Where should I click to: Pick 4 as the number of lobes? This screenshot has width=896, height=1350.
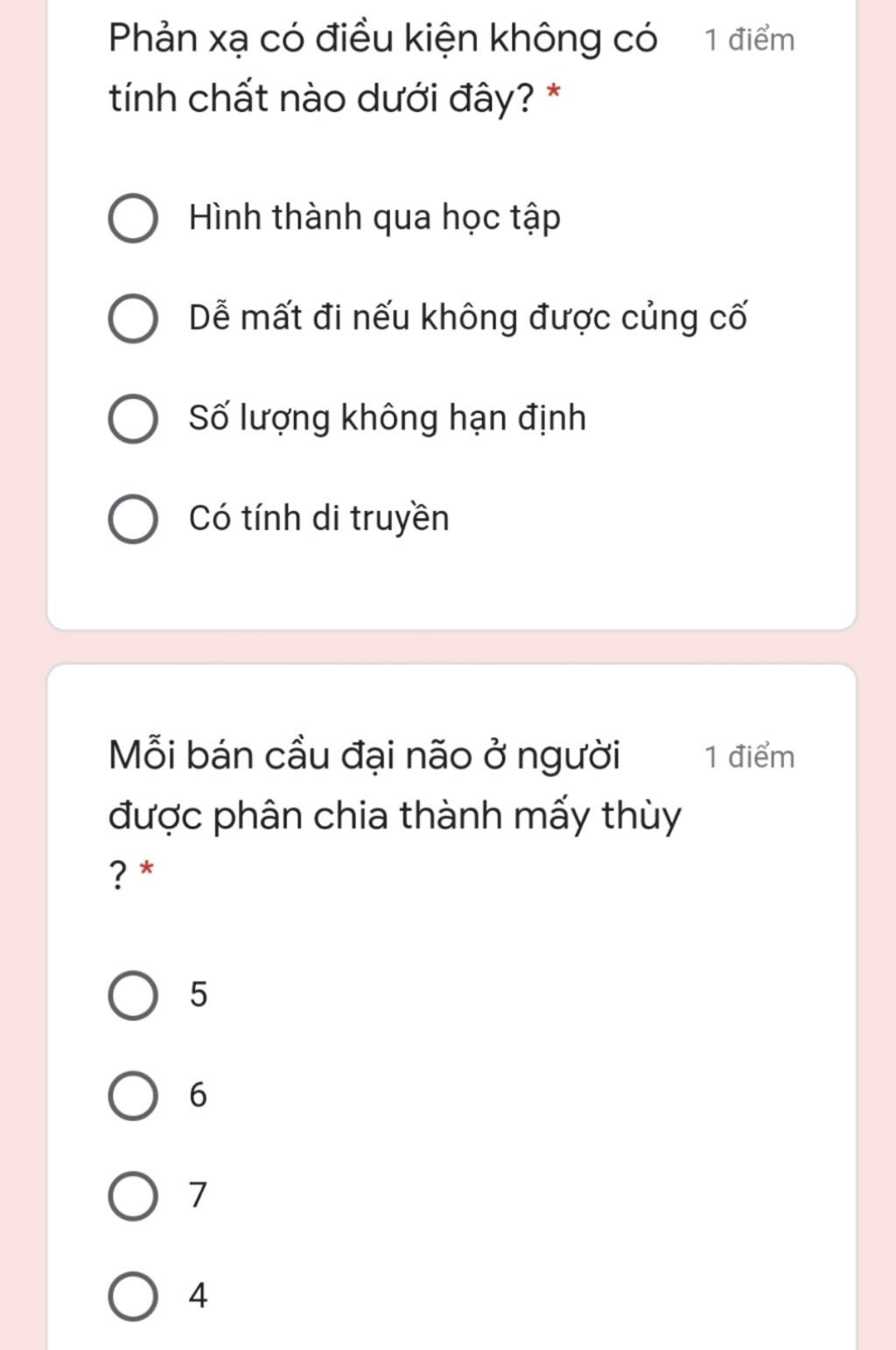tap(133, 1296)
